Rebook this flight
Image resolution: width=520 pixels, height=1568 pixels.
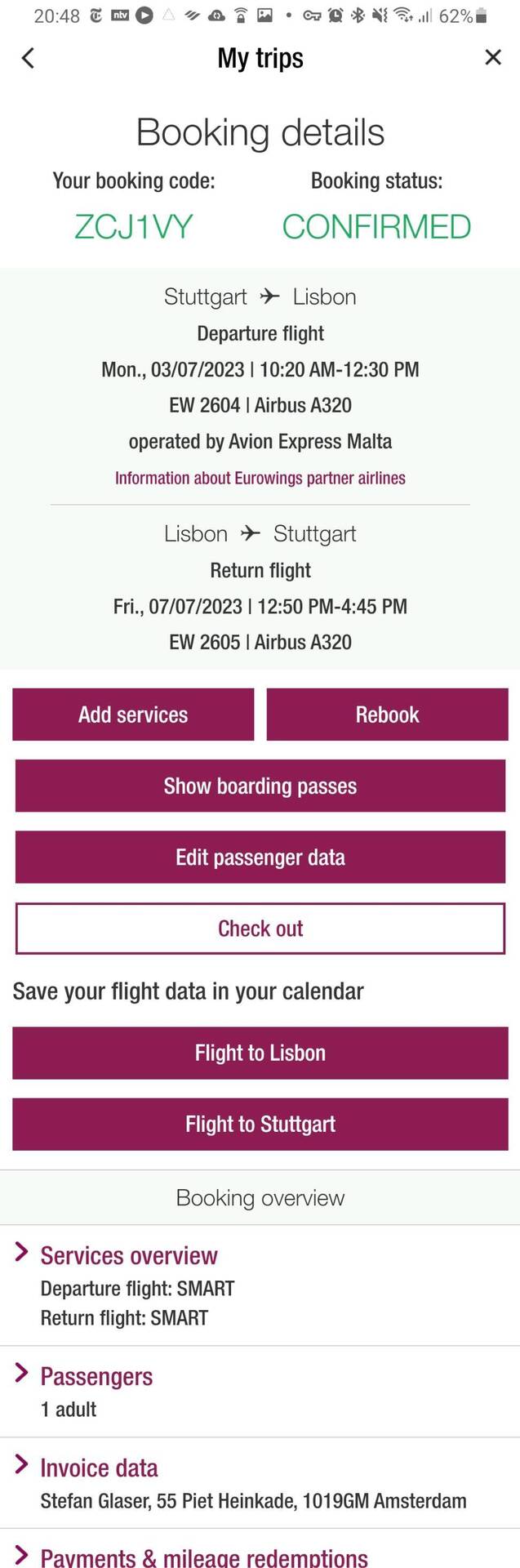[387, 715]
